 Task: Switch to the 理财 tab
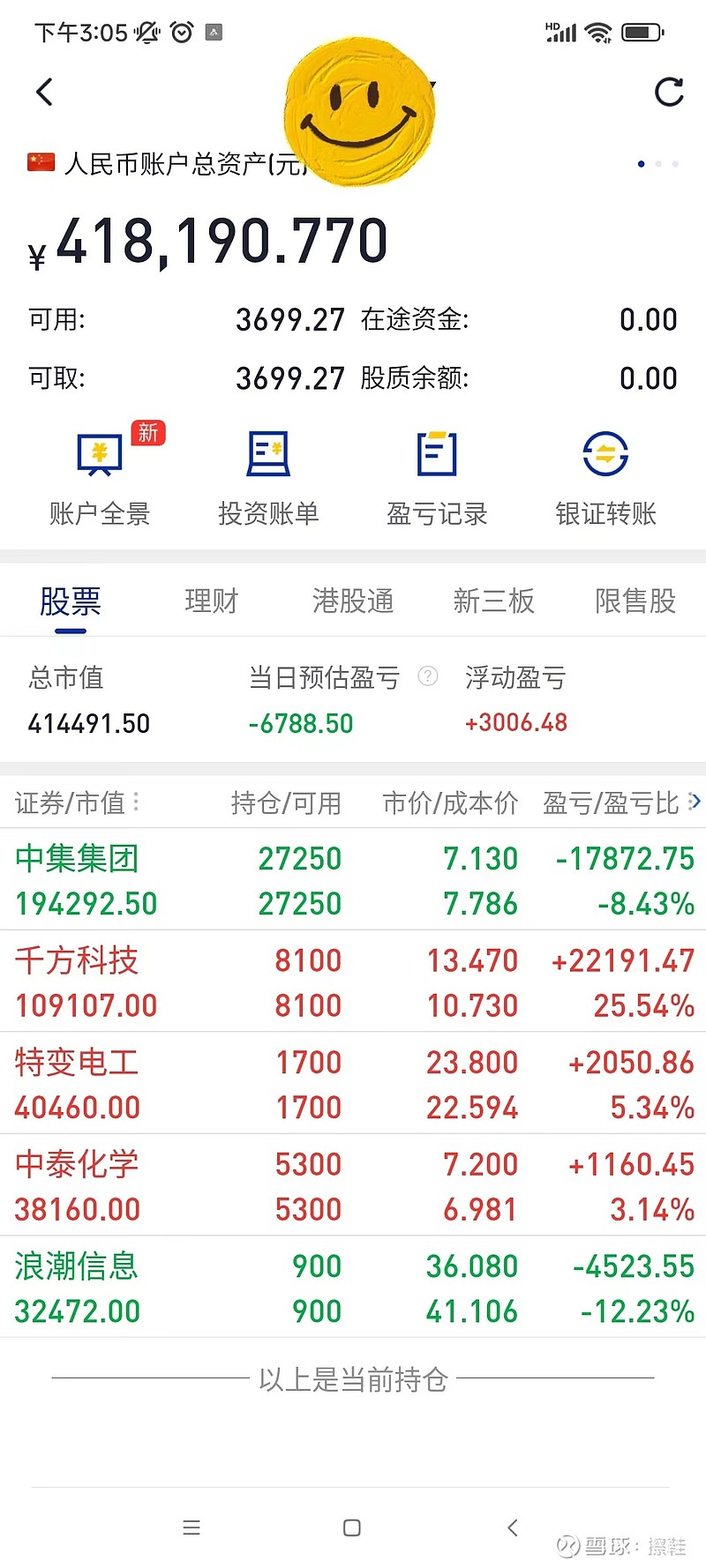pyautogui.click(x=212, y=601)
